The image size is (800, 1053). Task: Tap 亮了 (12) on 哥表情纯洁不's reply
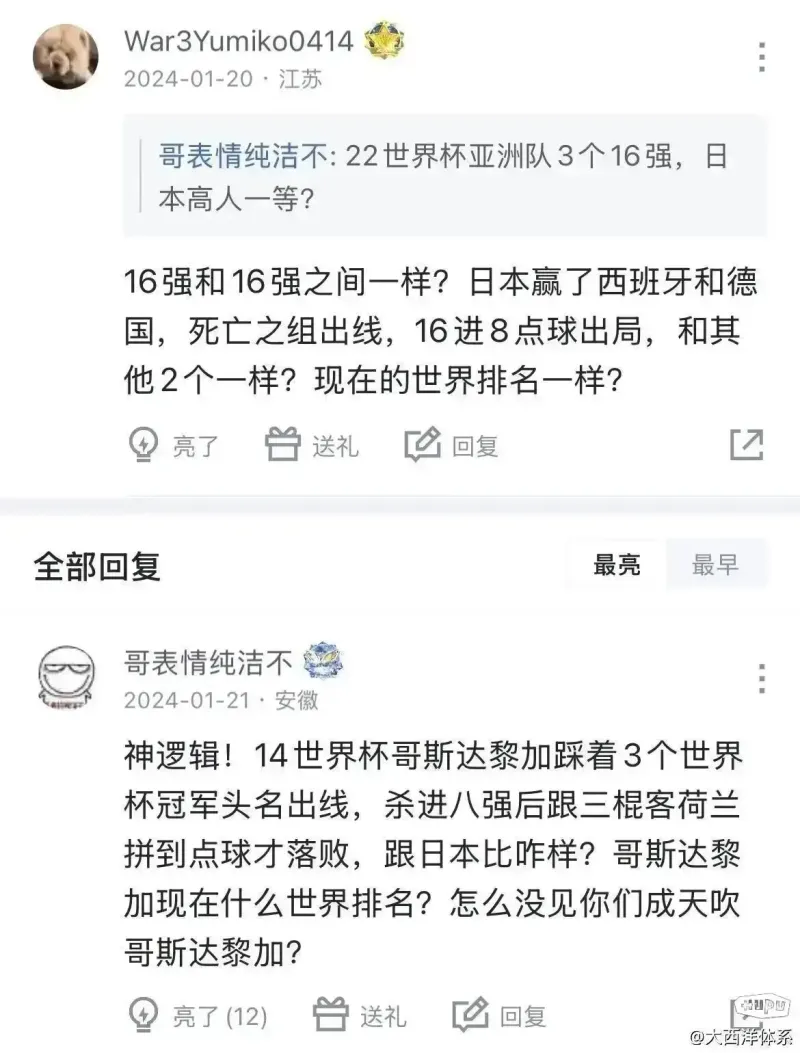[198, 1017]
